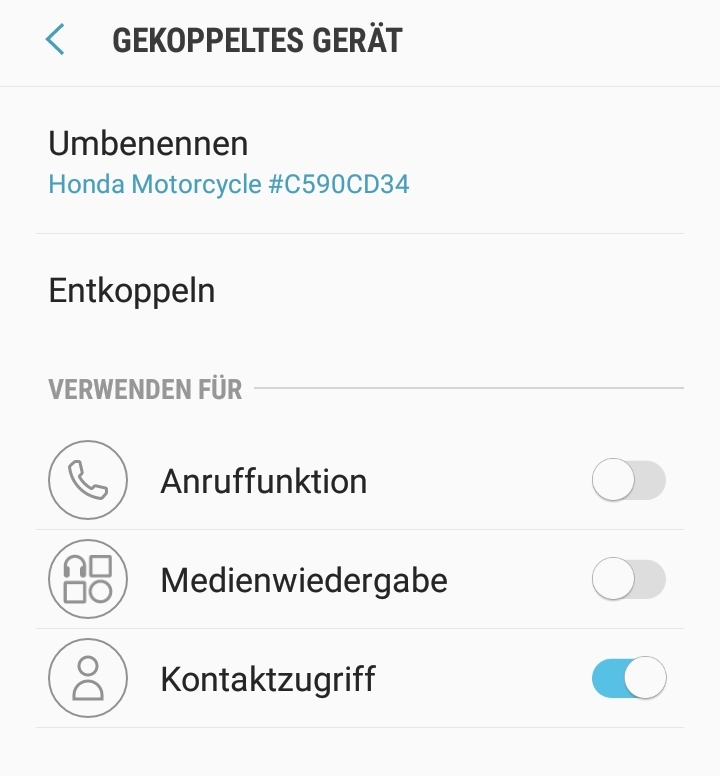This screenshot has width=720, height=776.
Task: Select Entkoppeln to unpair the device
Action: point(132,291)
